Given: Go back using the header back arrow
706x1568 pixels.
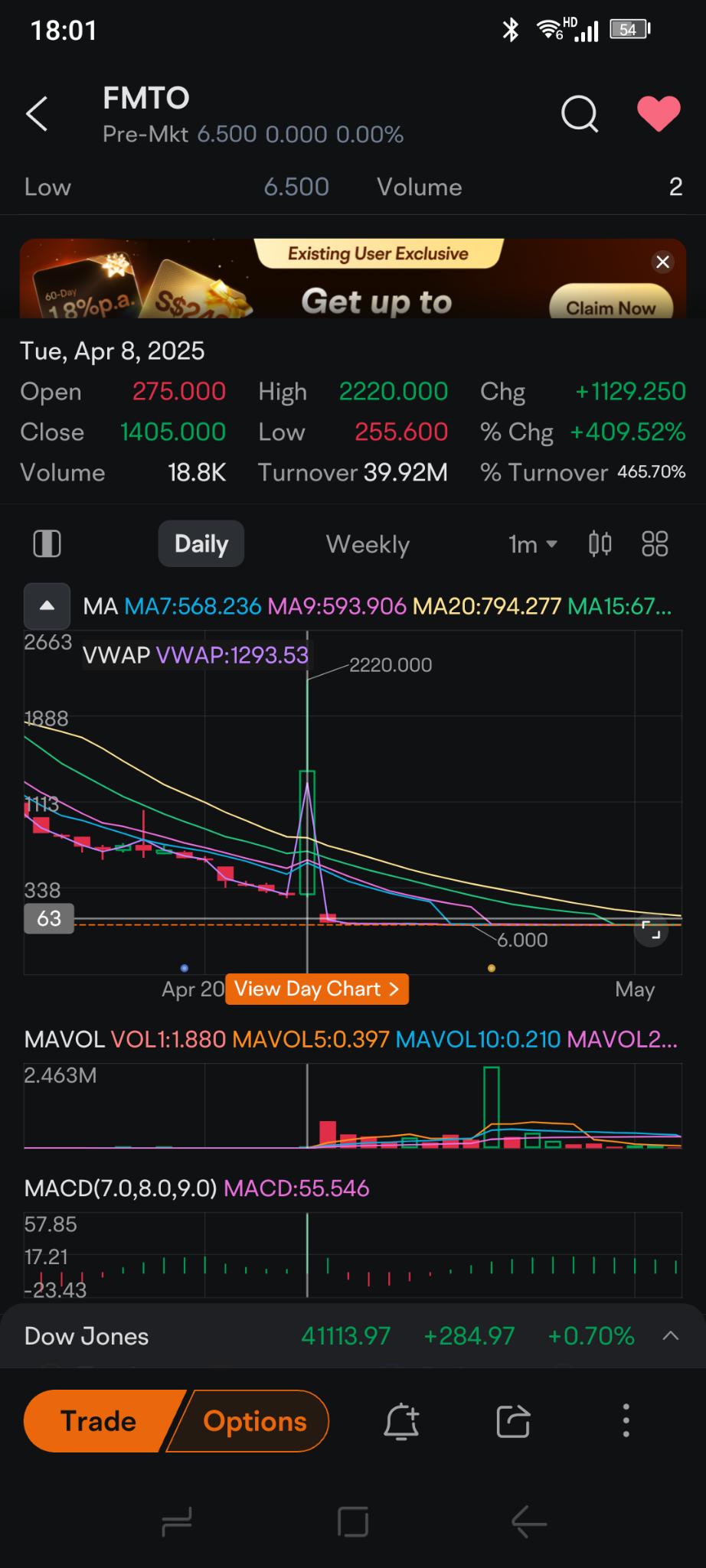Looking at the screenshot, I should [37, 114].
